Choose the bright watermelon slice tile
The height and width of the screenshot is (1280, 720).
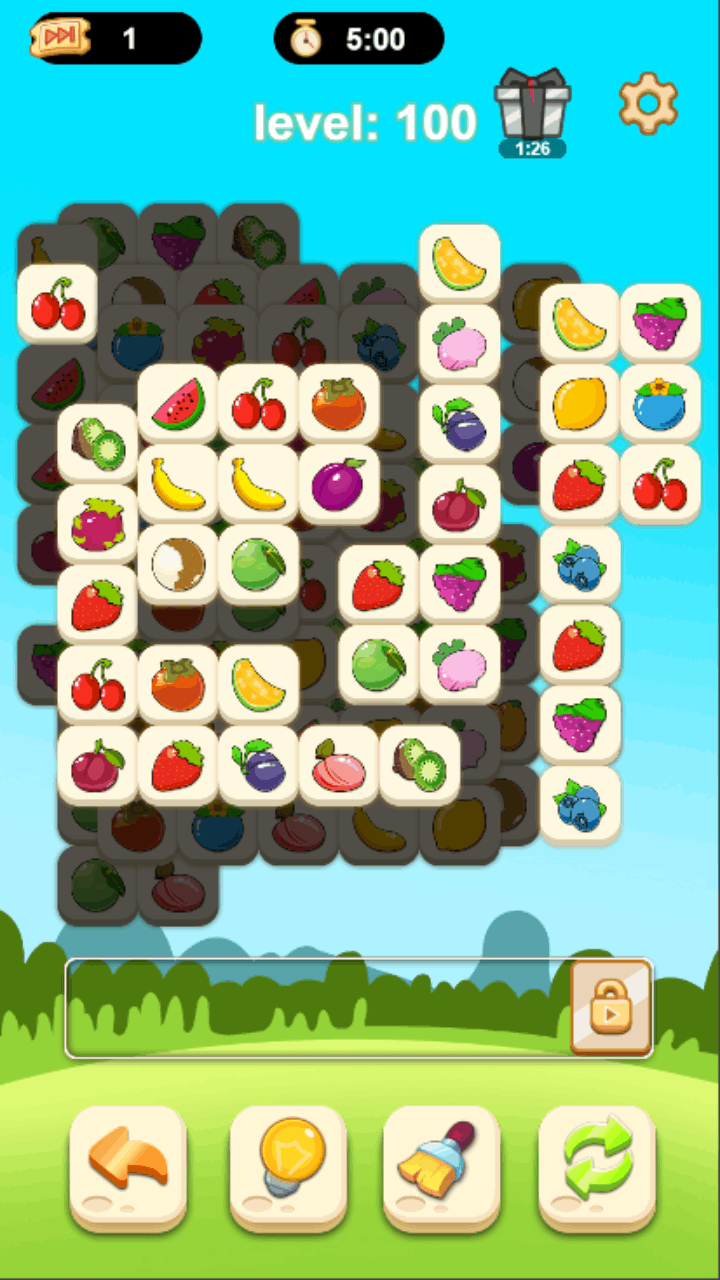click(178, 403)
